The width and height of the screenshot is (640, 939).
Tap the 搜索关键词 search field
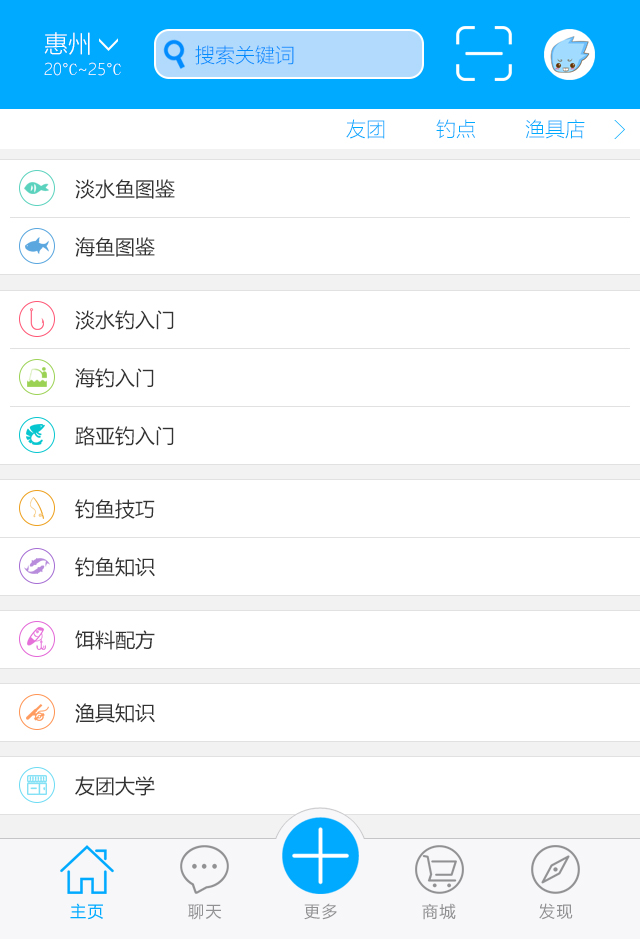coord(289,54)
